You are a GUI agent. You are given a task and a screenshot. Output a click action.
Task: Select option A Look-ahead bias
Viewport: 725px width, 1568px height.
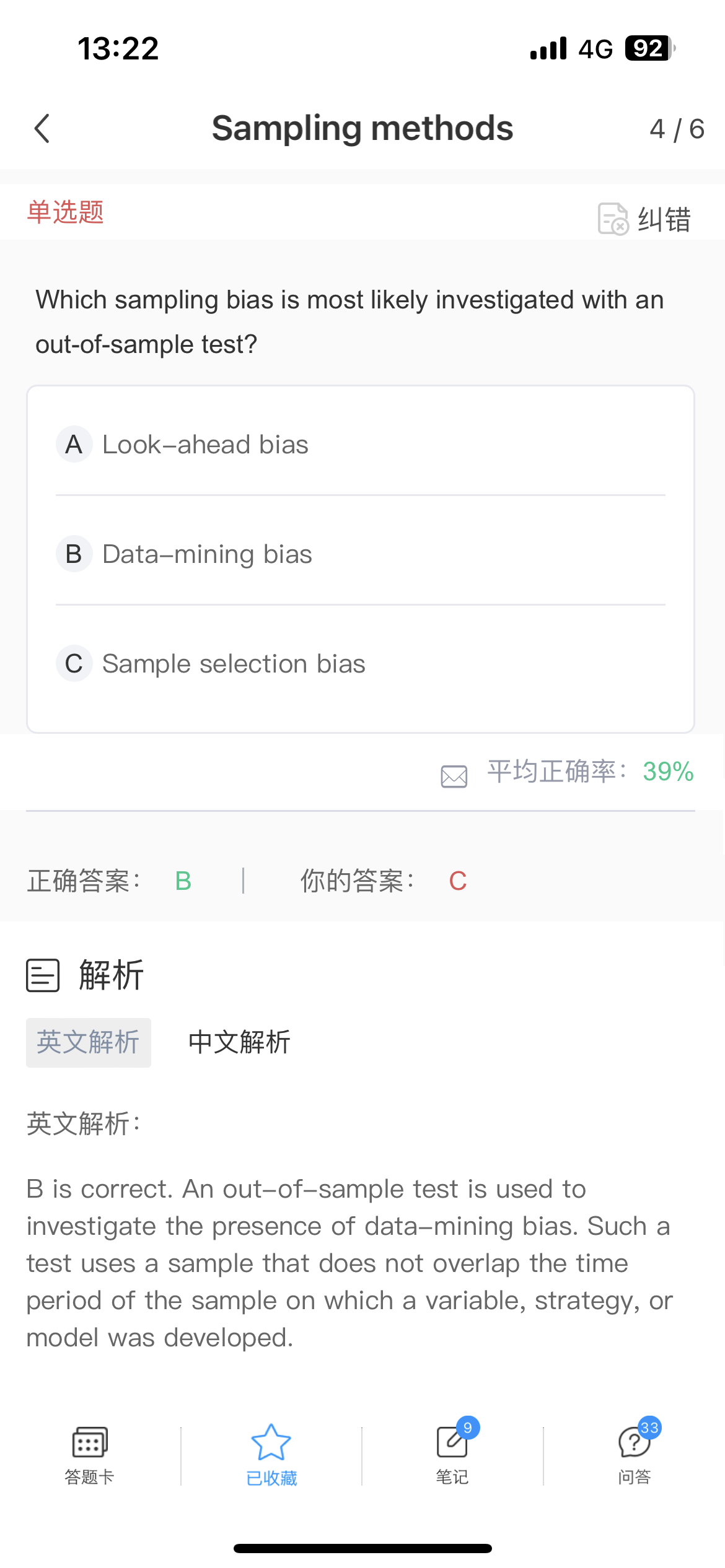tap(360, 445)
